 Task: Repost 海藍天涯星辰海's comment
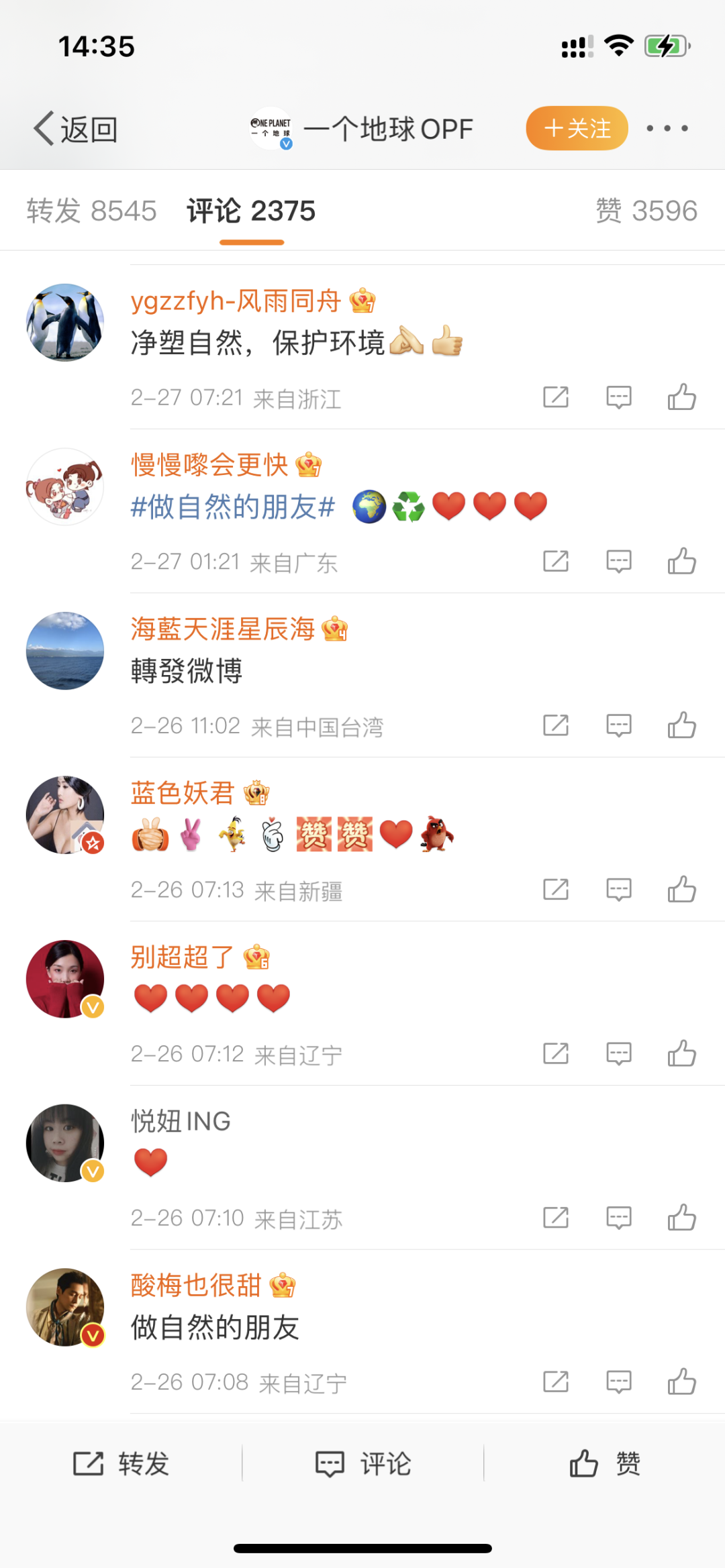[556, 725]
